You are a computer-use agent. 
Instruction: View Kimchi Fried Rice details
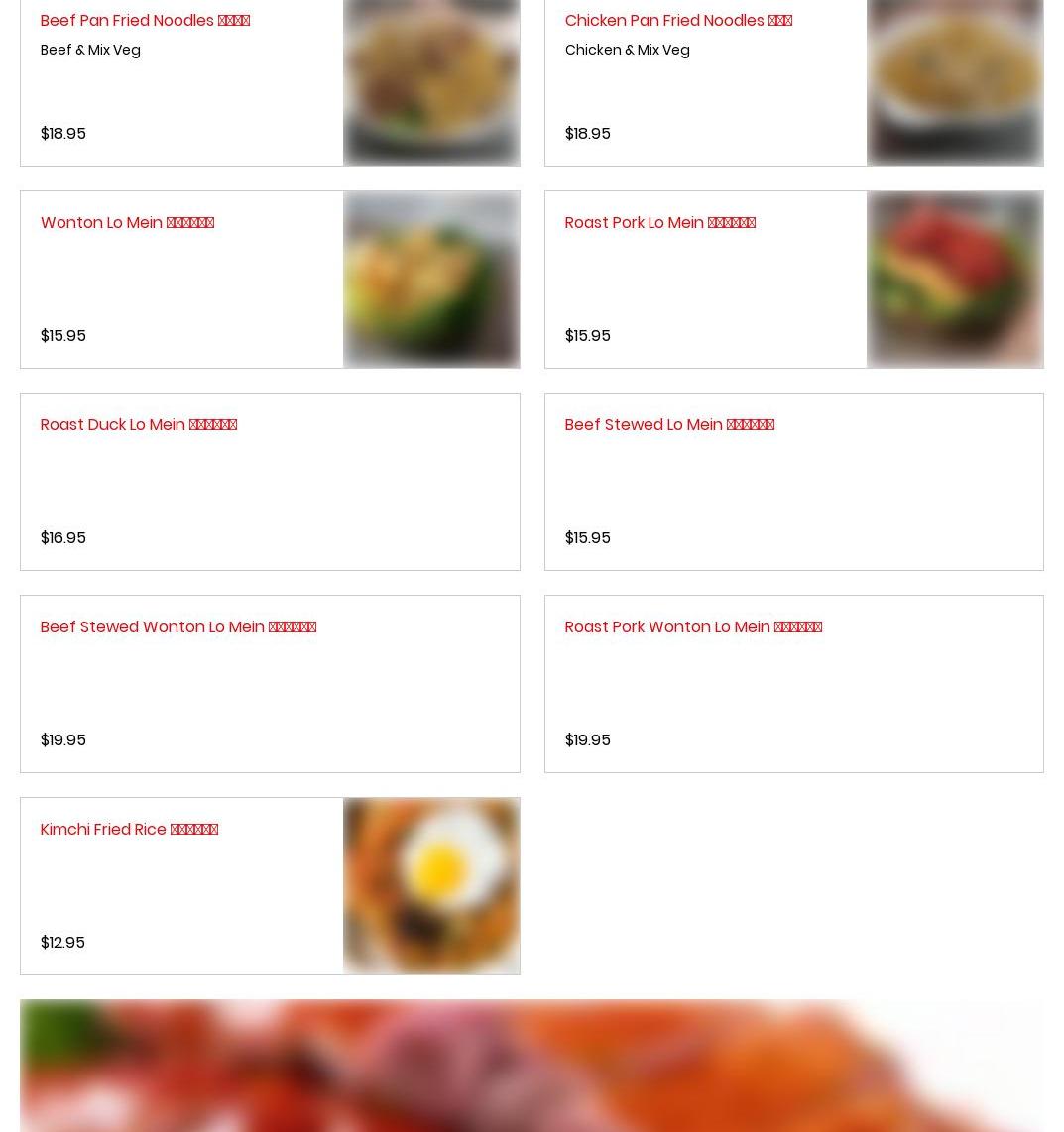(129, 830)
